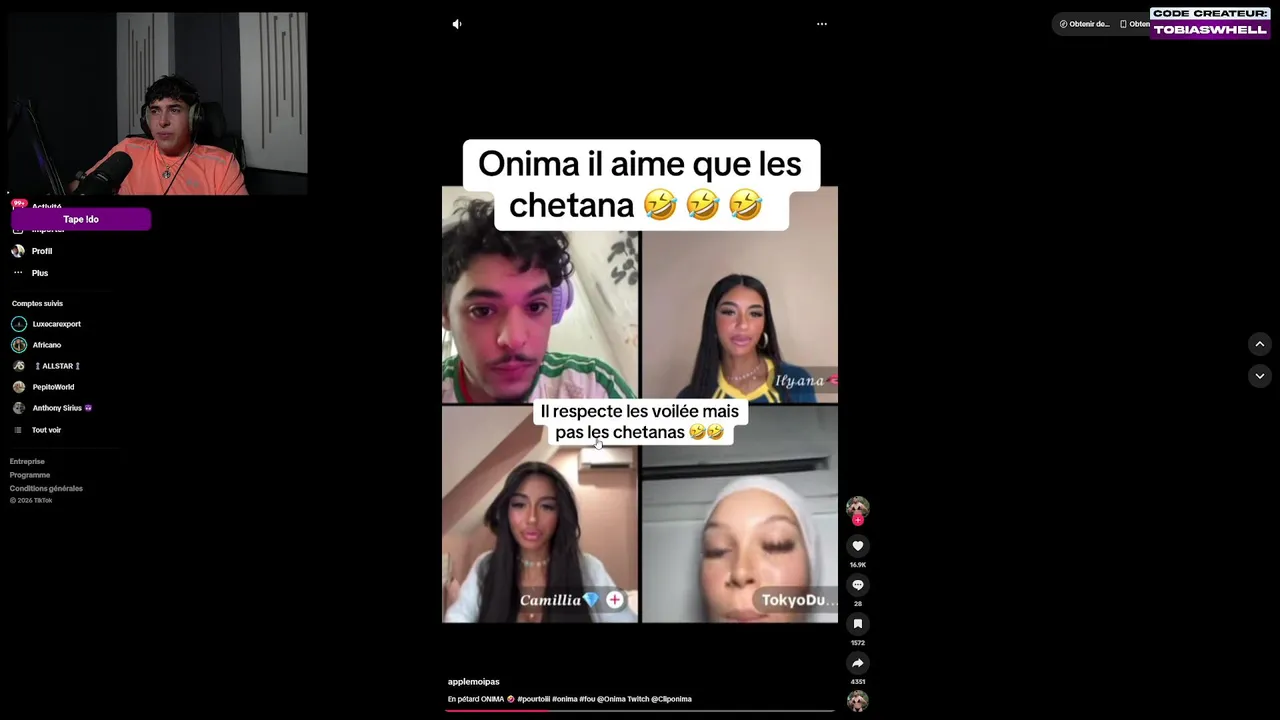Open followed account Luxecarexport
Screen dimensions: 1280x720
[x=56, y=324]
